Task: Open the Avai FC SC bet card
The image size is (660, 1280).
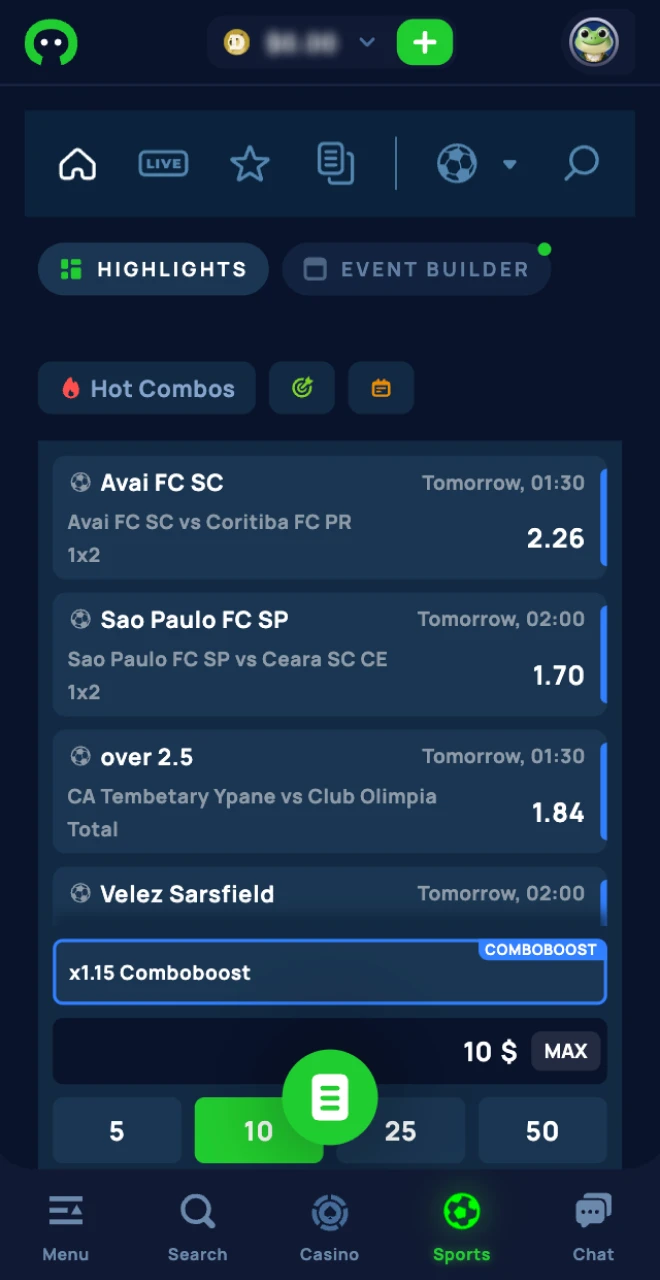Action: pyautogui.click(x=328, y=517)
